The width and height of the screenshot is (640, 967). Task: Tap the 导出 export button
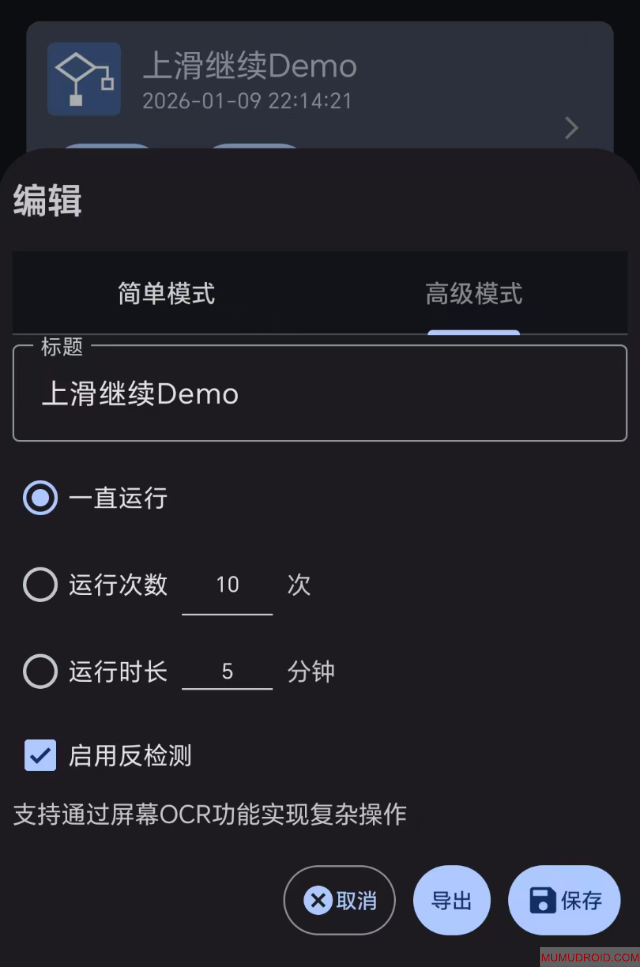(451, 900)
